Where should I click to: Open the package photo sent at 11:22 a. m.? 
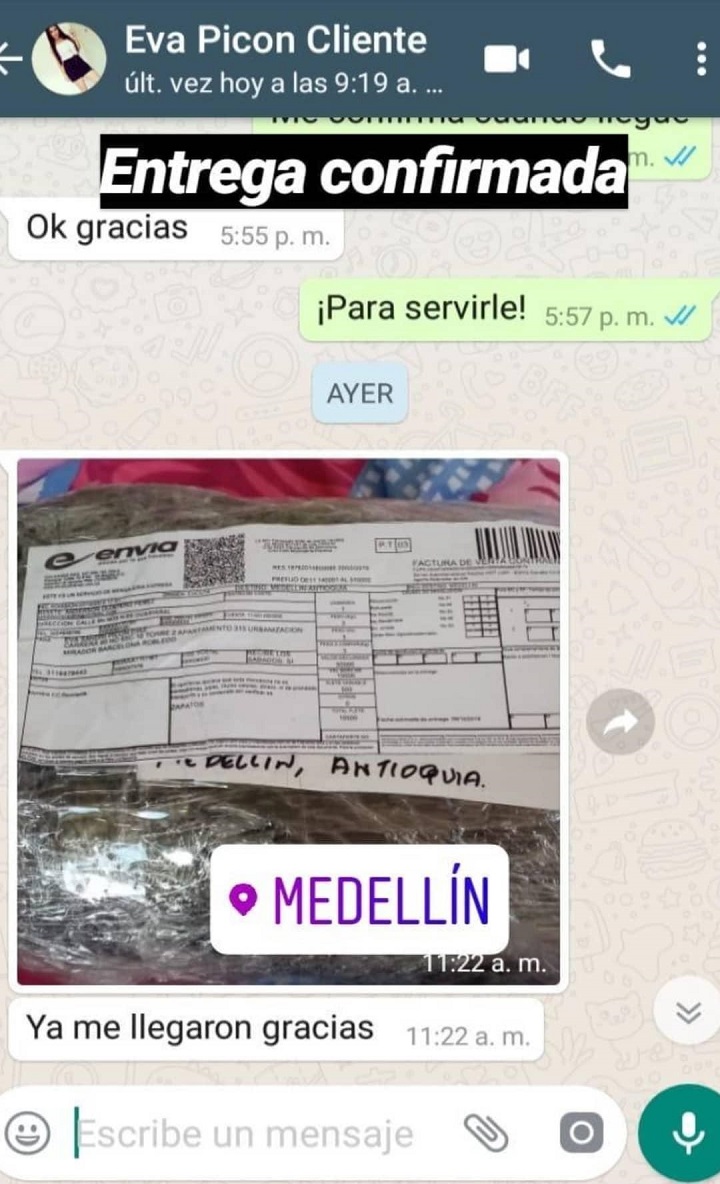pos(288,720)
